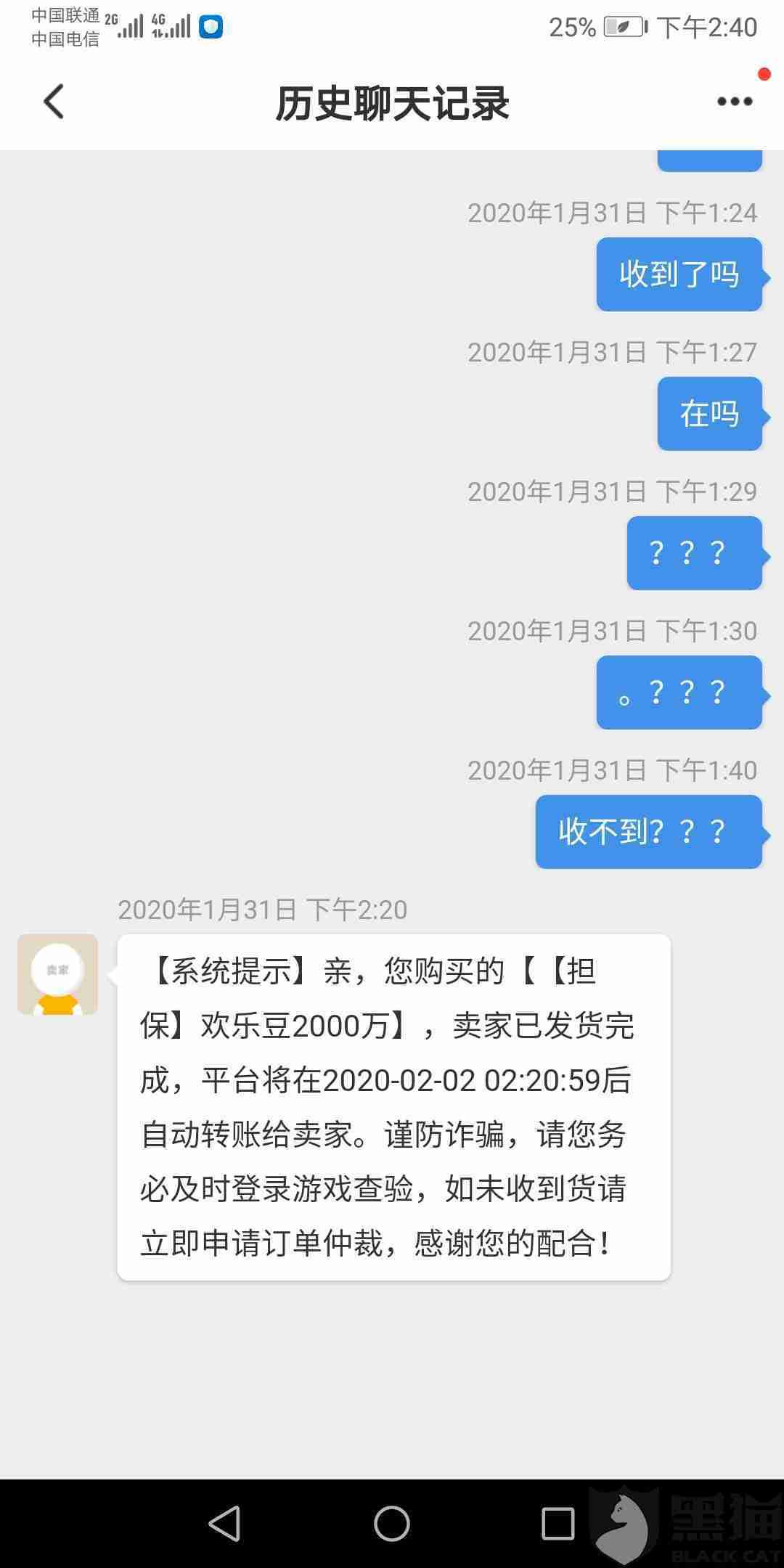Screen dimensions: 784x1568
Task: Open the recent apps view
Action: pyautogui.click(x=558, y=1523)
